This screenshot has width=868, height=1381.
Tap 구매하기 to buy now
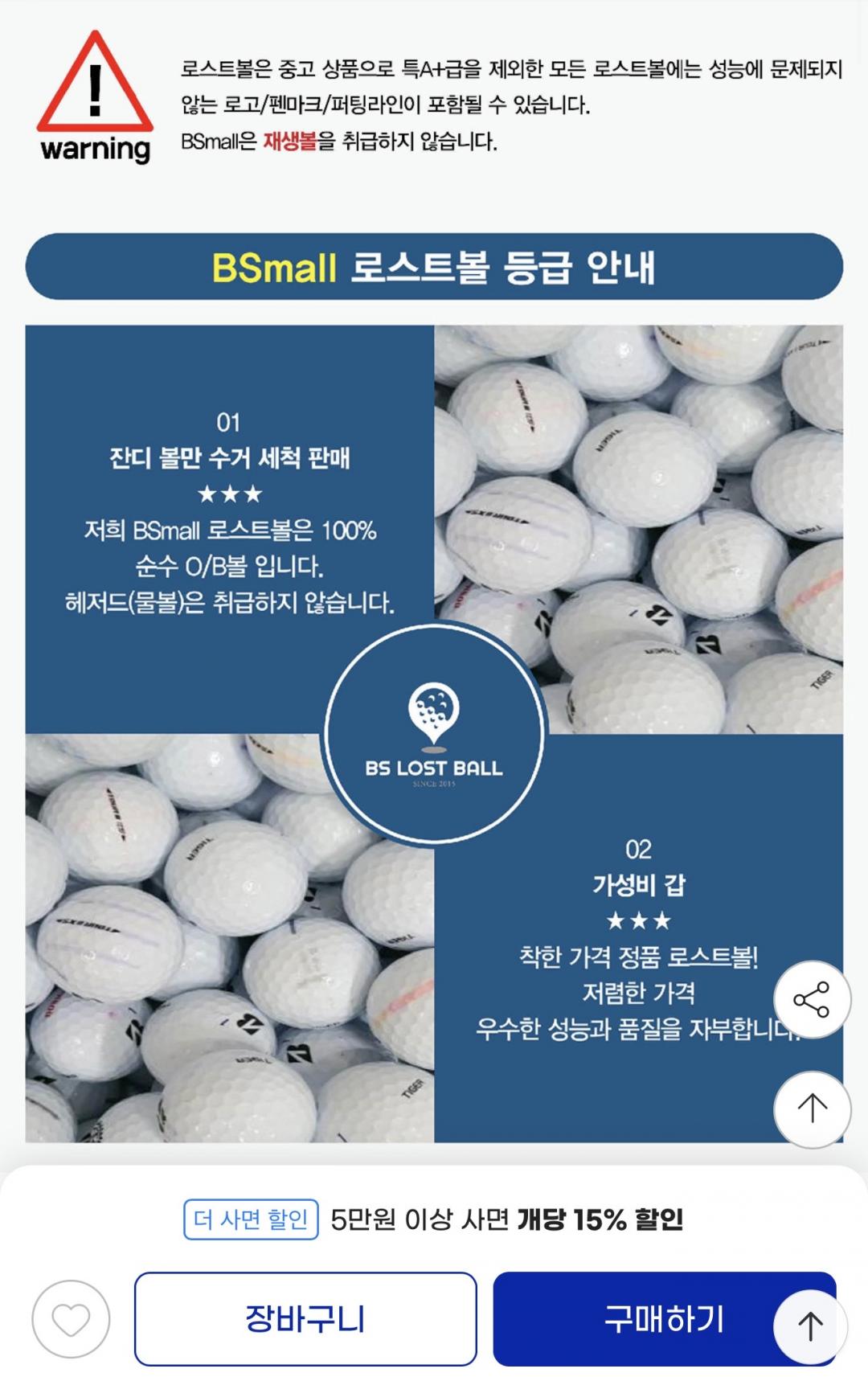[664, 1318]
